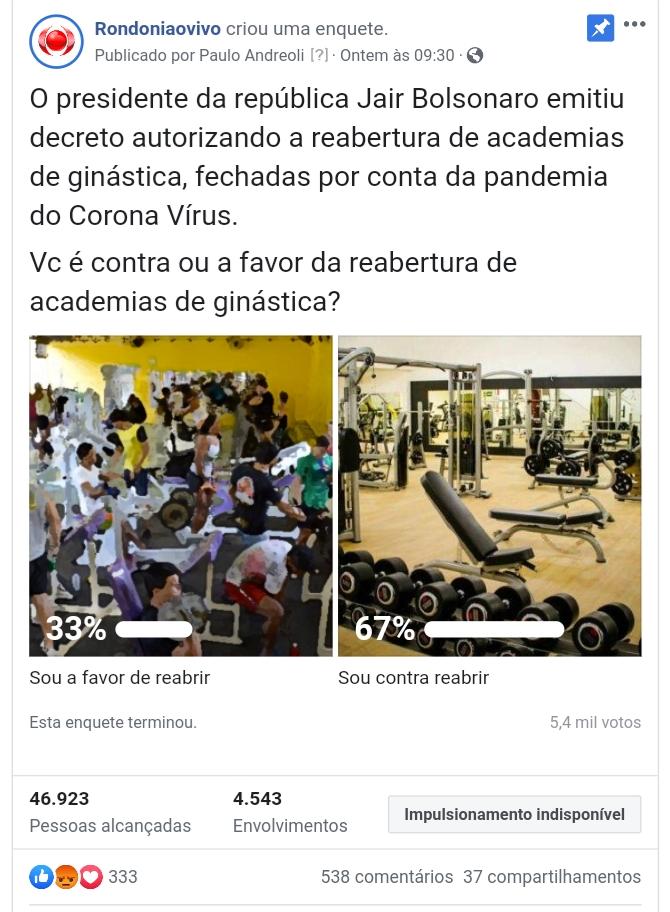Open the 'Sou contra reabrir' poll image
Viewport: 670px width, 912px height.
[490, 495]
